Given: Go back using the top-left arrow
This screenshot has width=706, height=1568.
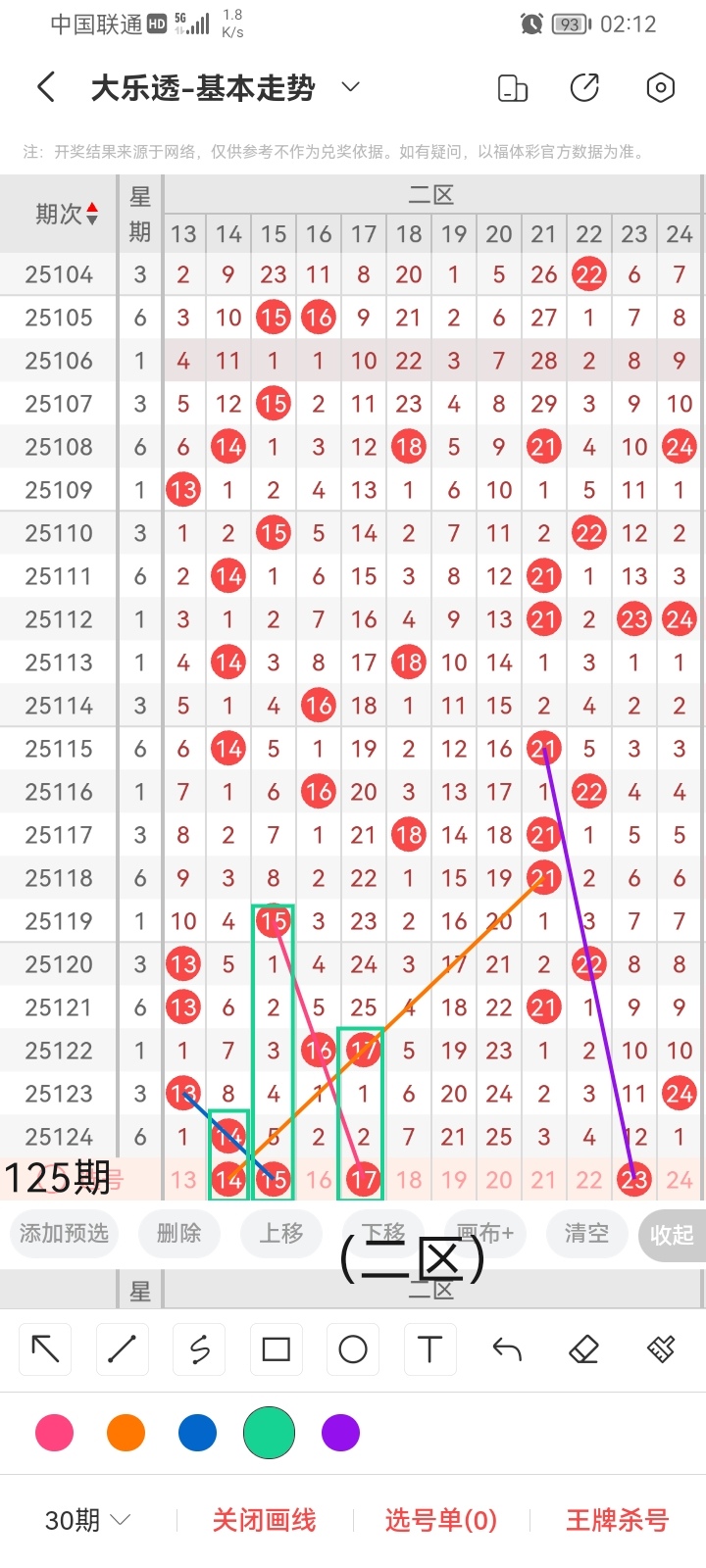Looking at the screenshot, I should (45, 88).
